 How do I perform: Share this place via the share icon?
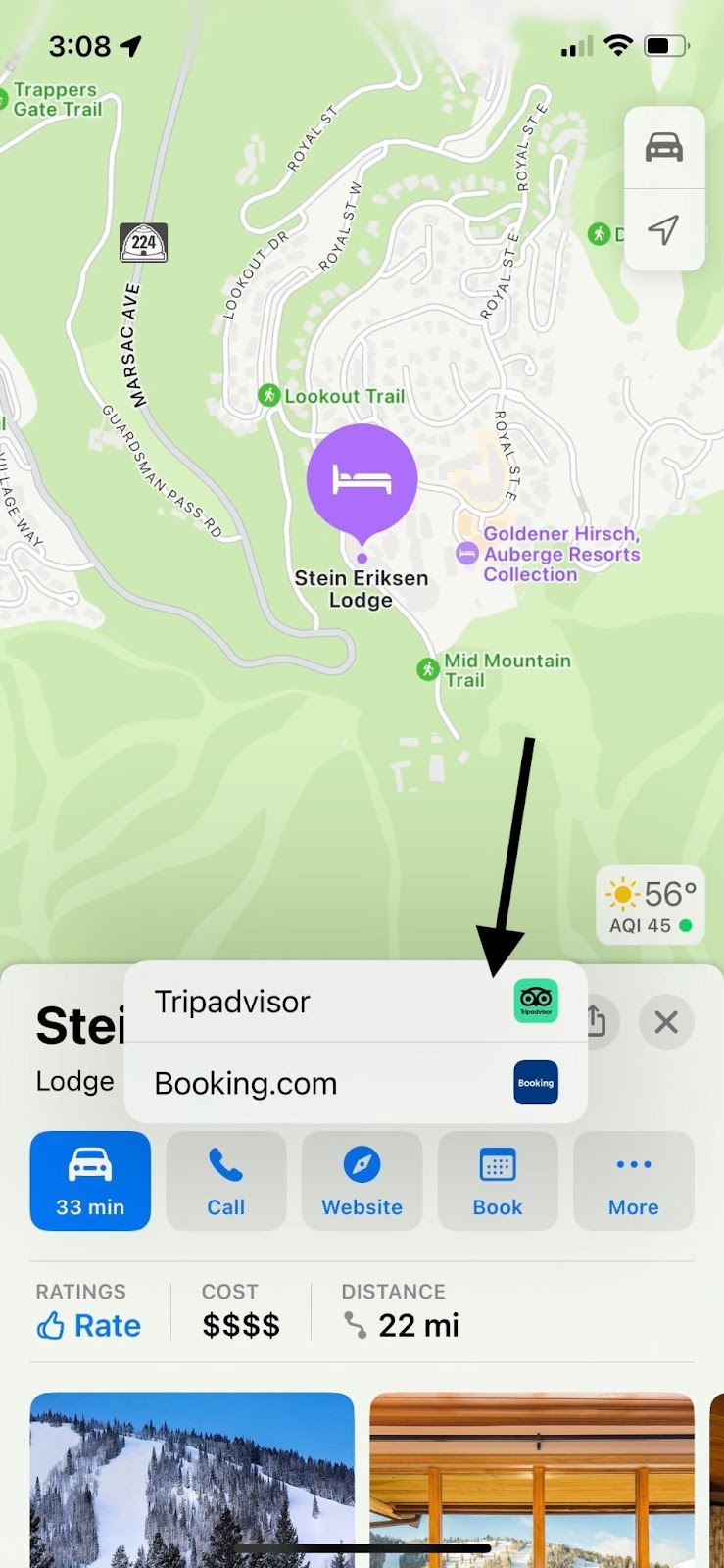(x=597, y=1020)
